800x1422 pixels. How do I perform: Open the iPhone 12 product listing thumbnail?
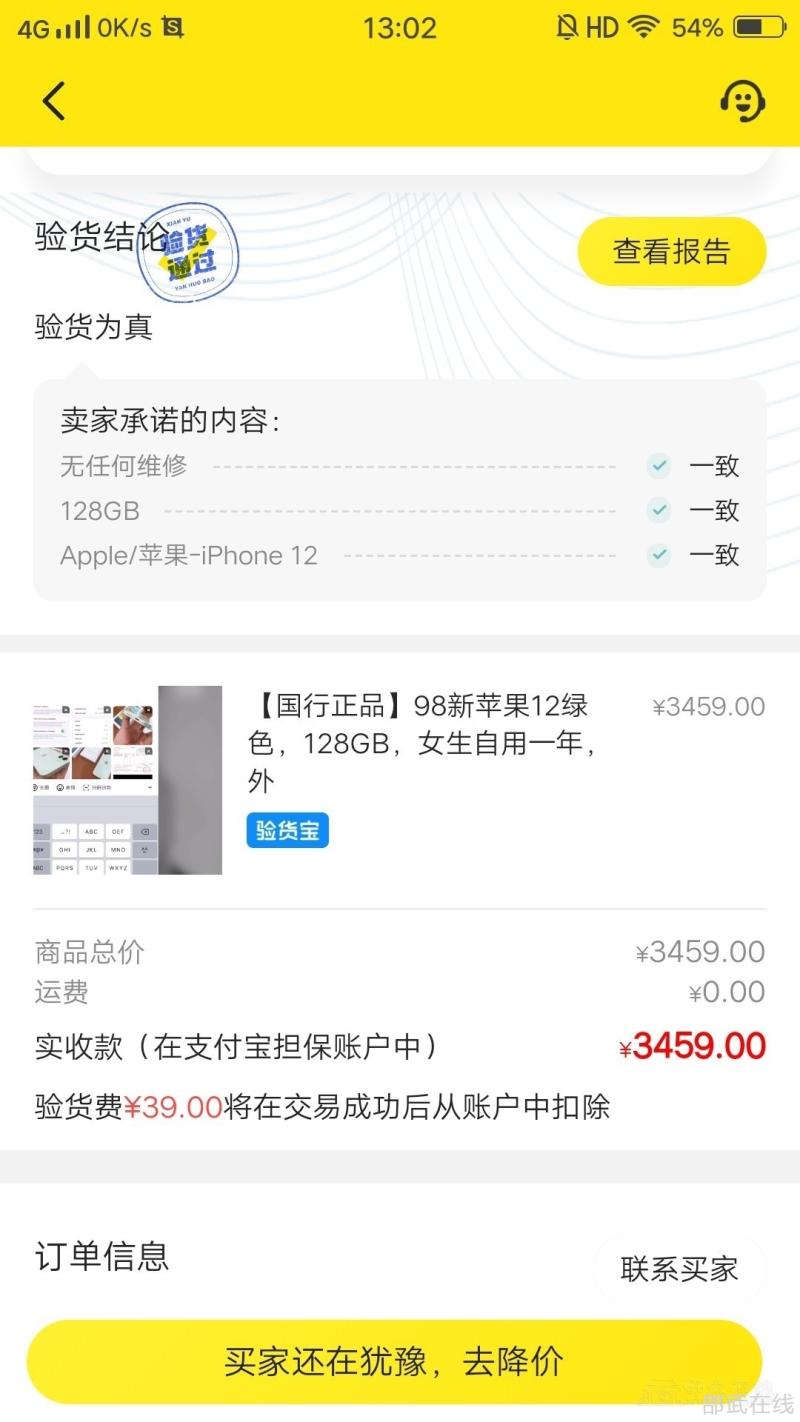click(128, 780)
